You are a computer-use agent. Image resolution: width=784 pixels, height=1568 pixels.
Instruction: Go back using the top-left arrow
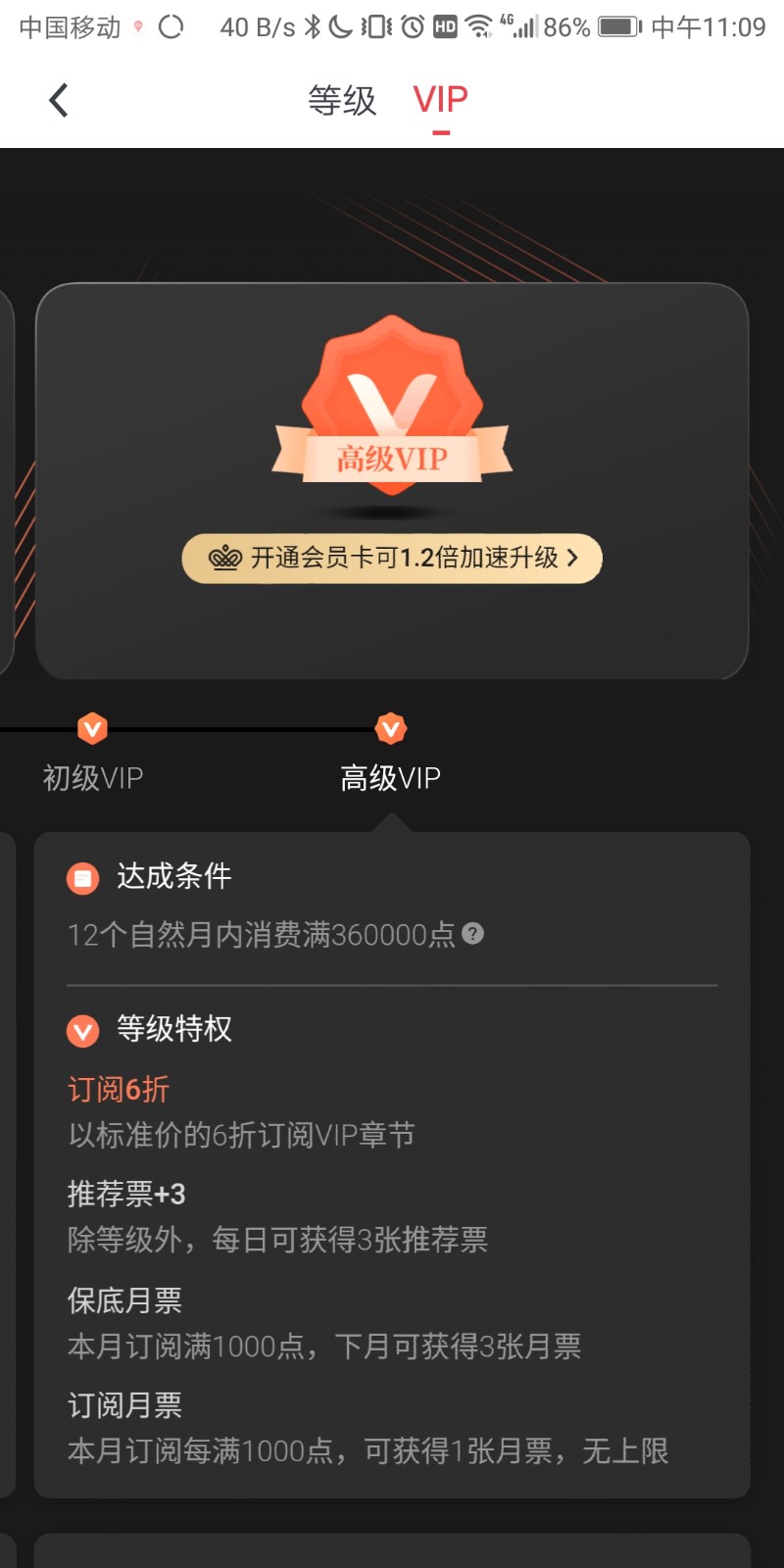click(59, 100)
